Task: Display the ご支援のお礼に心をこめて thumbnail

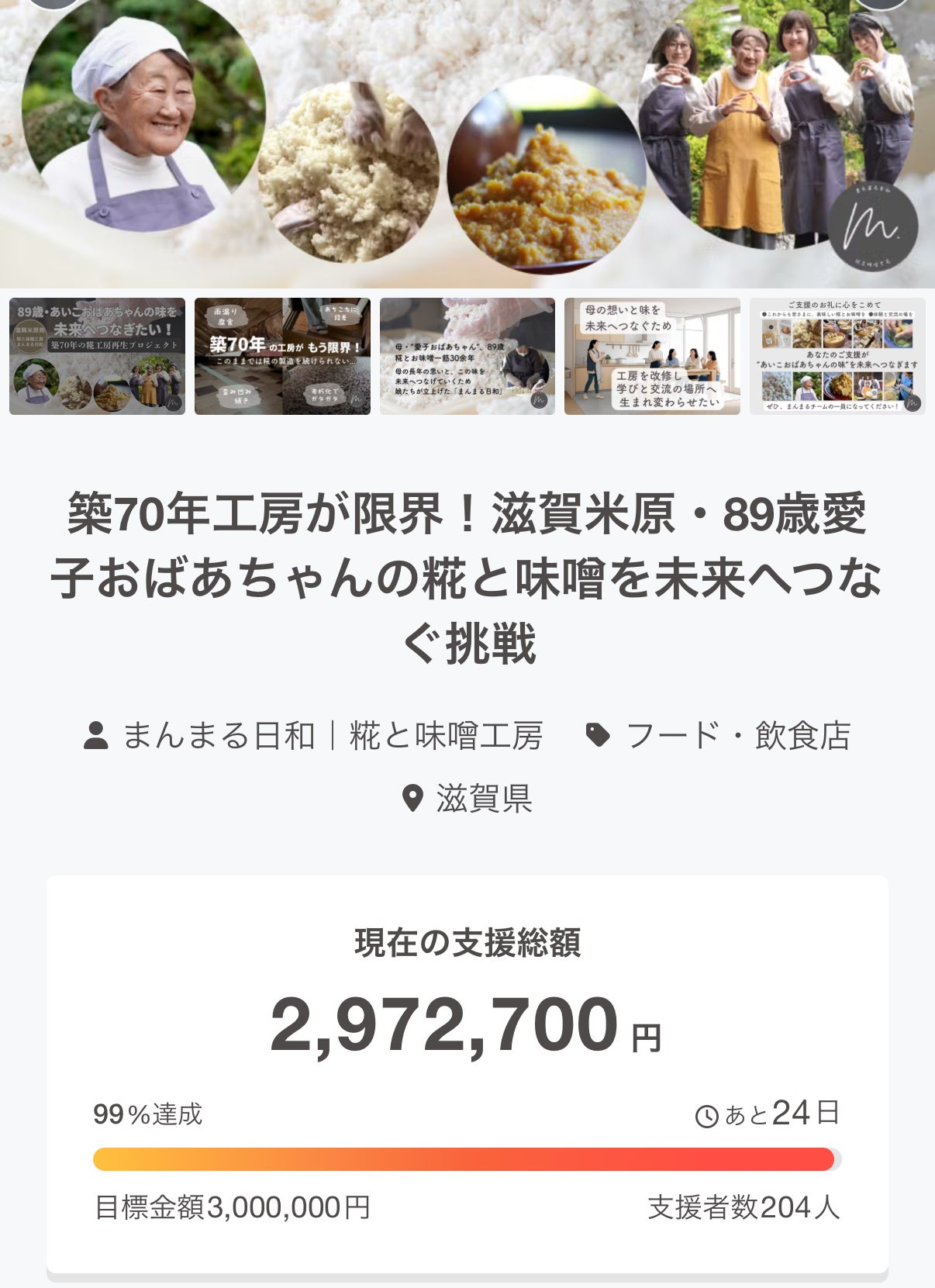Action: coord(837,356)
